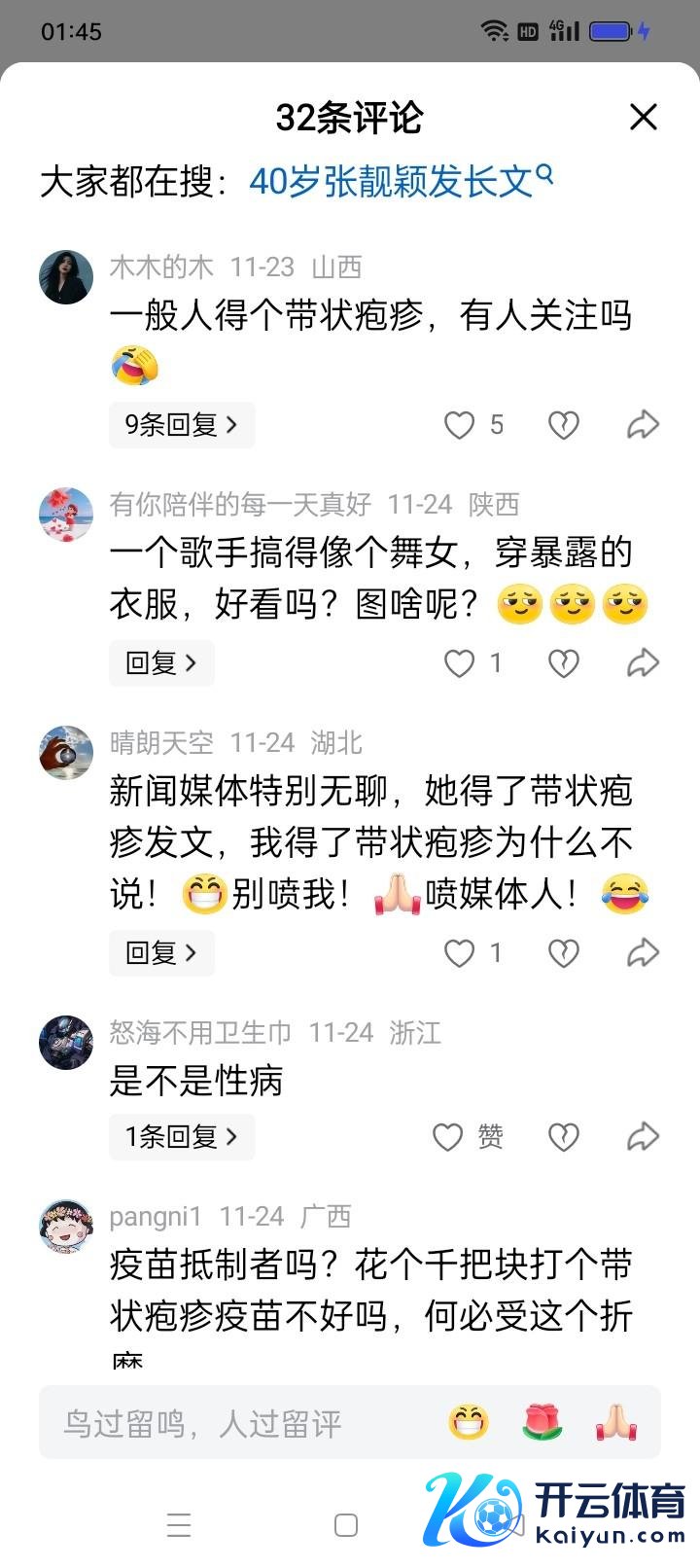Like 木木的木's comment
The height and width of the screenshot is (1568, 700).
tap(460, 425)
